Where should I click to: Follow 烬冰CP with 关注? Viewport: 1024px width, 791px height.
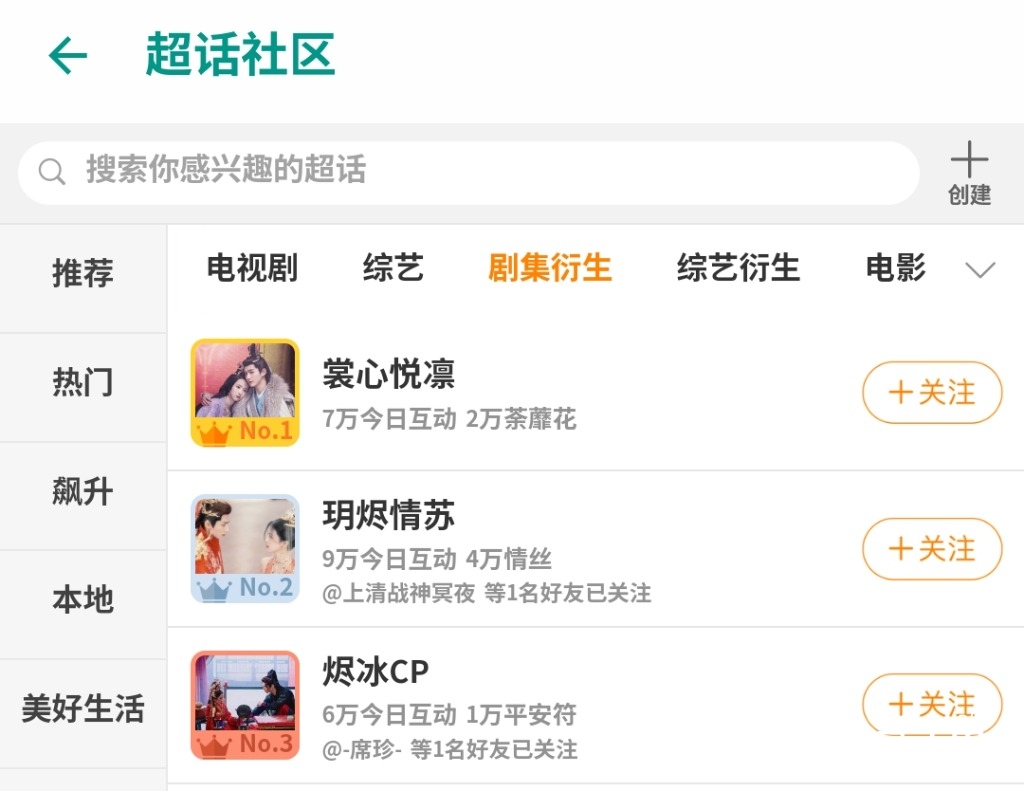click(932, 705)
